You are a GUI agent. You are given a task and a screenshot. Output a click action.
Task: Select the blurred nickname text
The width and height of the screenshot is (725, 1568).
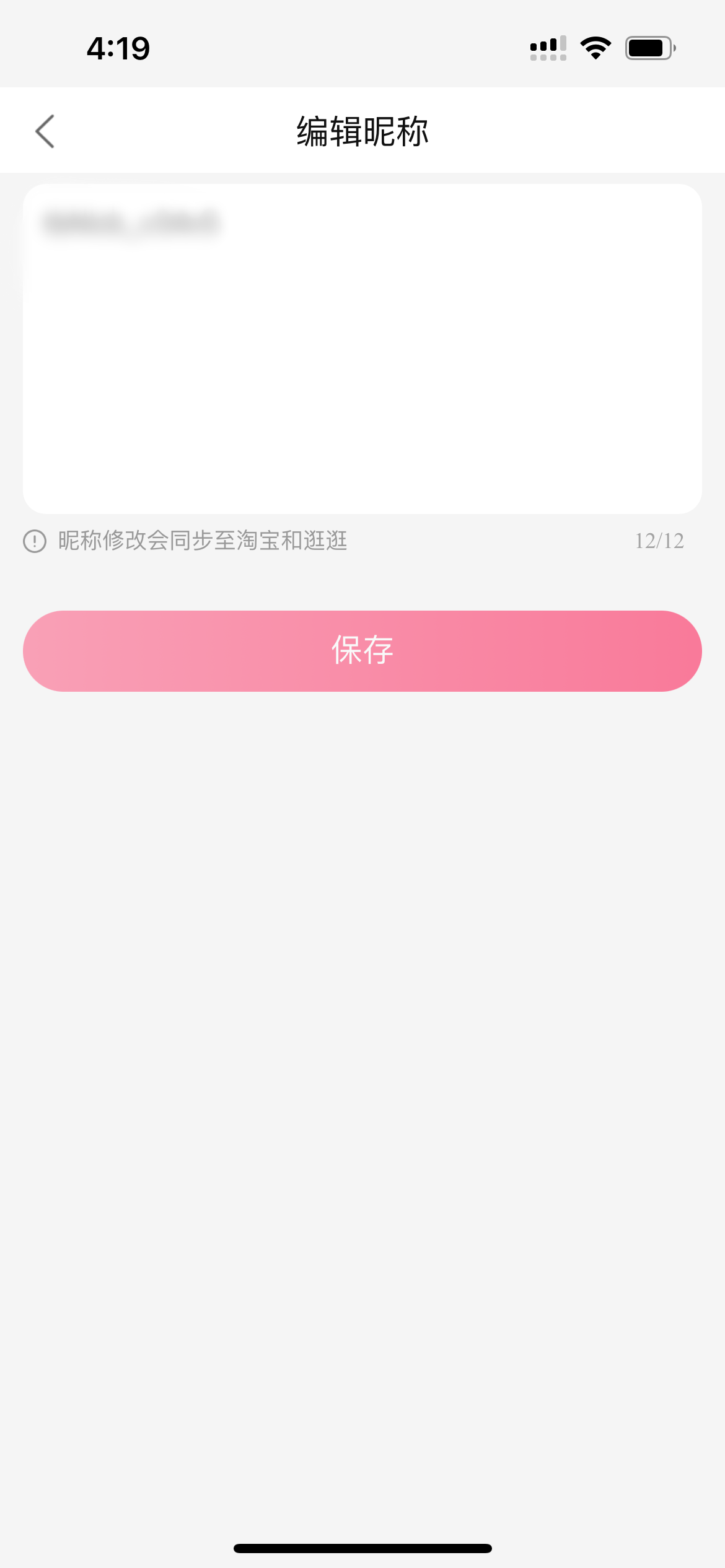(x=130, y=223)
